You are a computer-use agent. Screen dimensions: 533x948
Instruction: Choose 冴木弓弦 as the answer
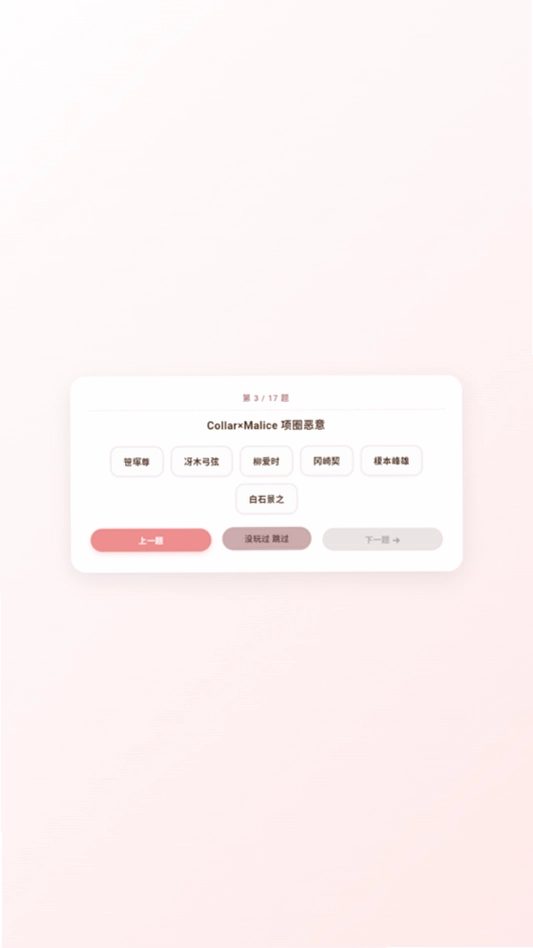pos(201,461)
